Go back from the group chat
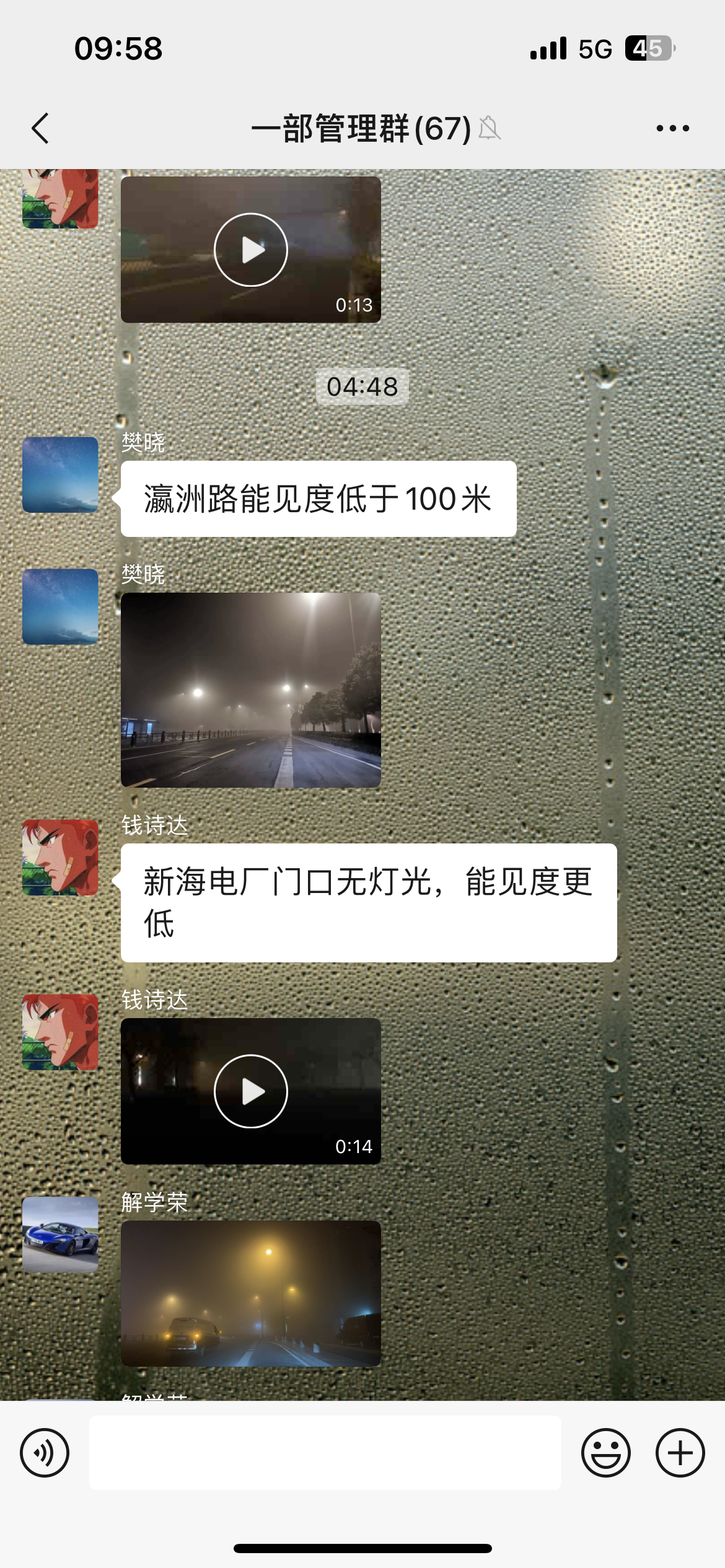Screen dimensions: 725x1568 41,129
